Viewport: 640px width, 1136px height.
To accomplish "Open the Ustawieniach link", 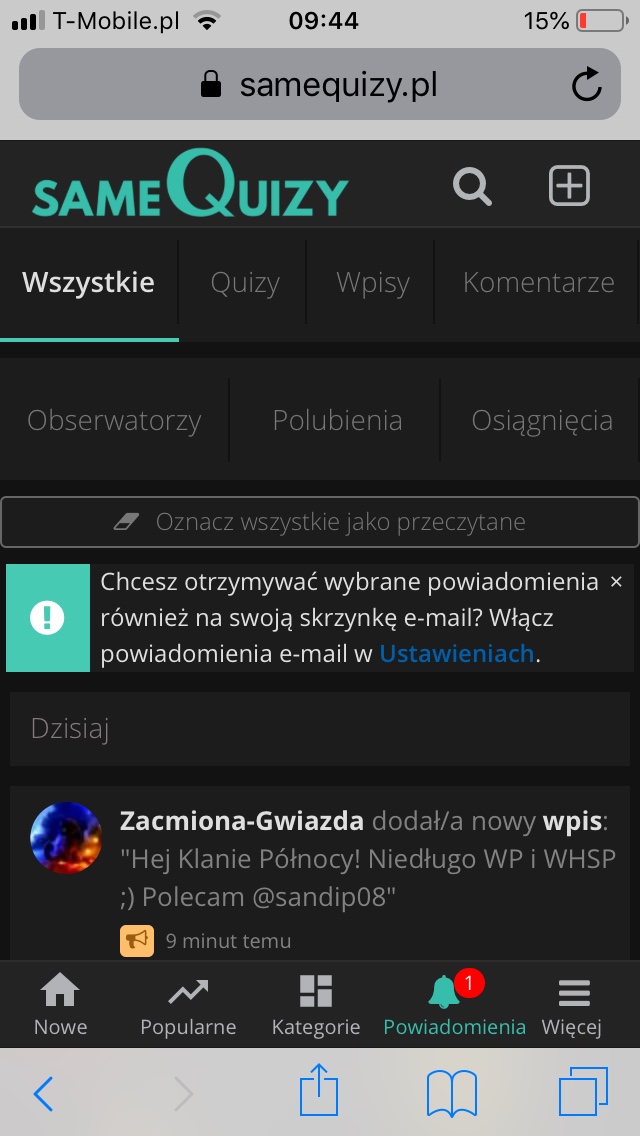I will (457, 653).
